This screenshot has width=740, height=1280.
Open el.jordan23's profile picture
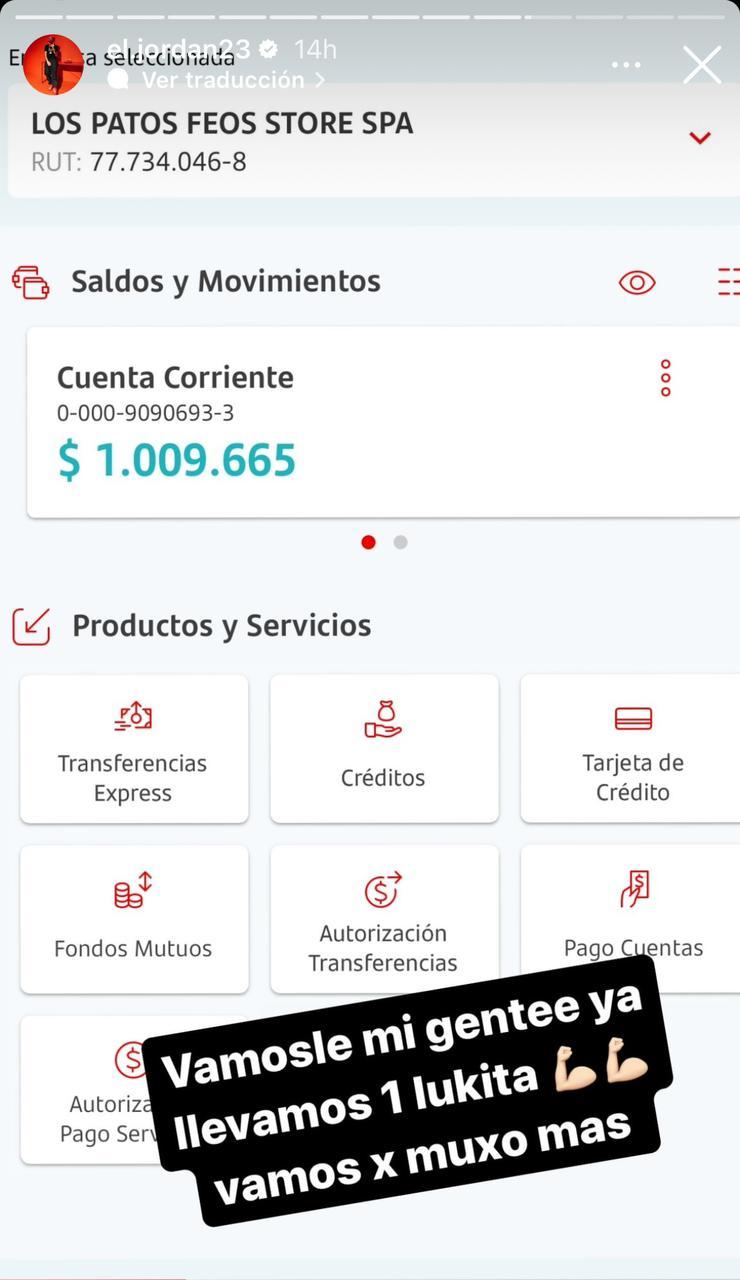coord(52,64)
